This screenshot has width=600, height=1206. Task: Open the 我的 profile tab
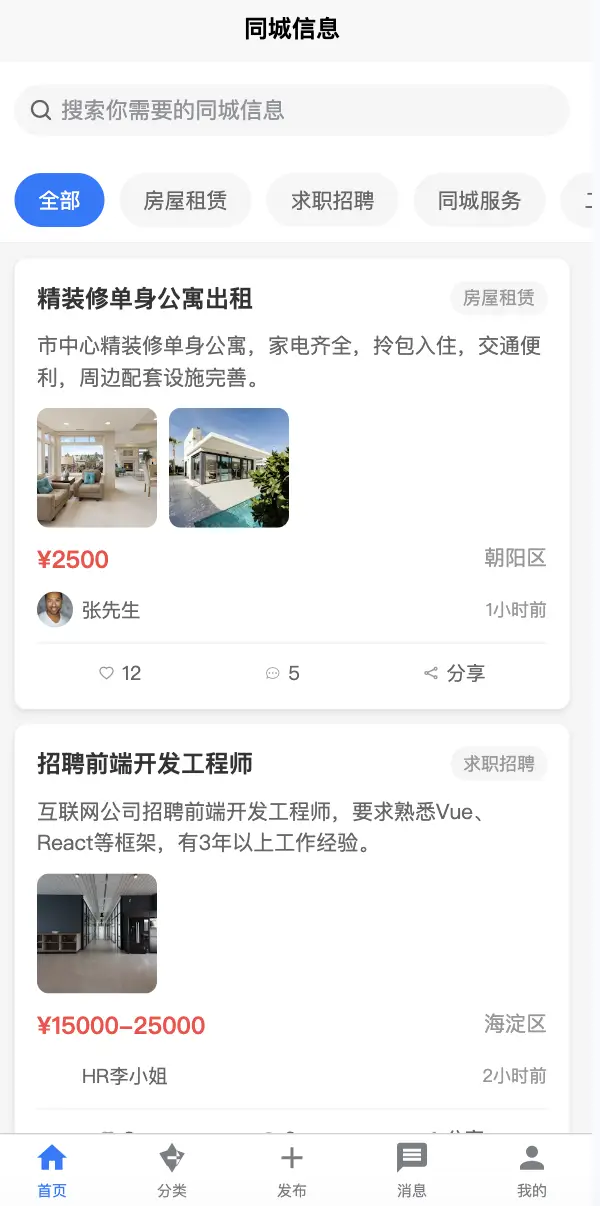(x=532, y=1170)
